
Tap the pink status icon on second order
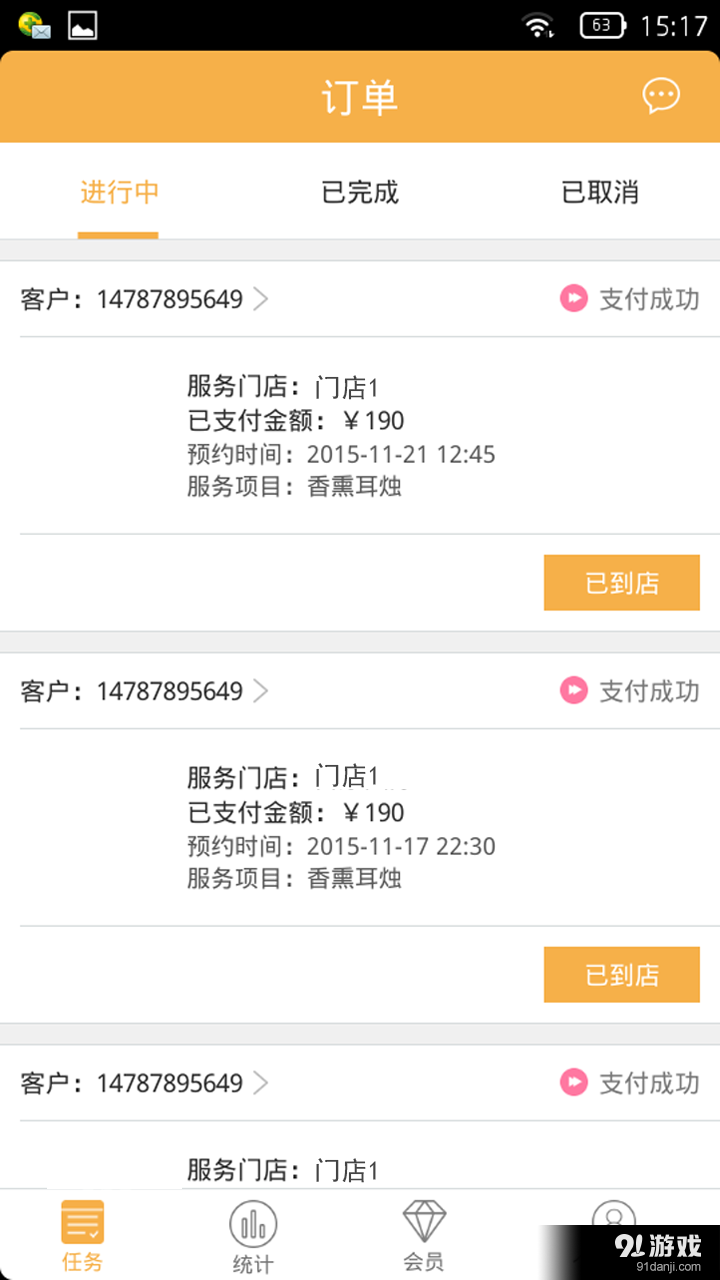click(x=574, y=690)
